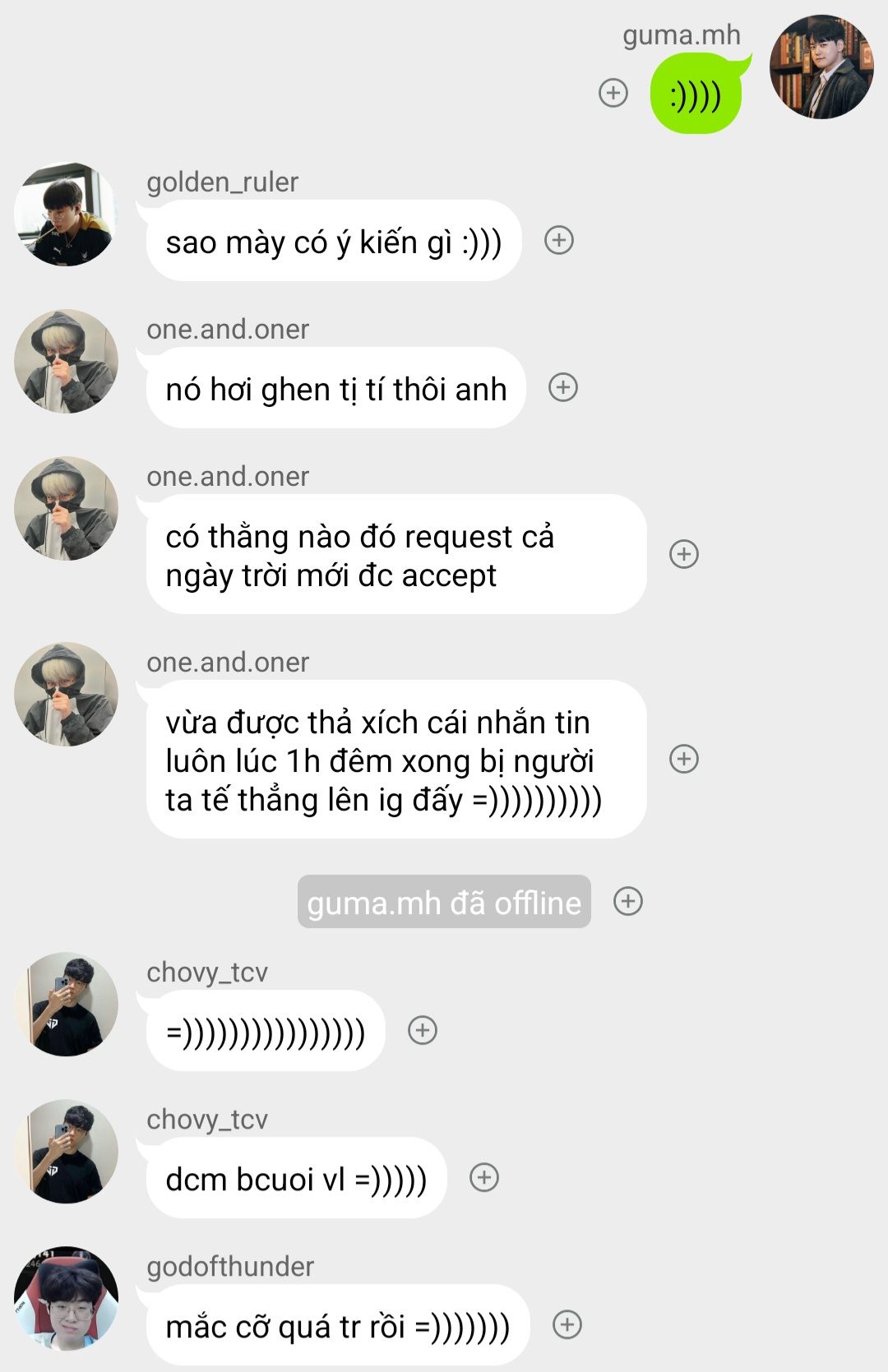888x1372 pixels.
Task: Tap the plus next to "dcm bcuoi vl" message
Action: point(484,1177)
